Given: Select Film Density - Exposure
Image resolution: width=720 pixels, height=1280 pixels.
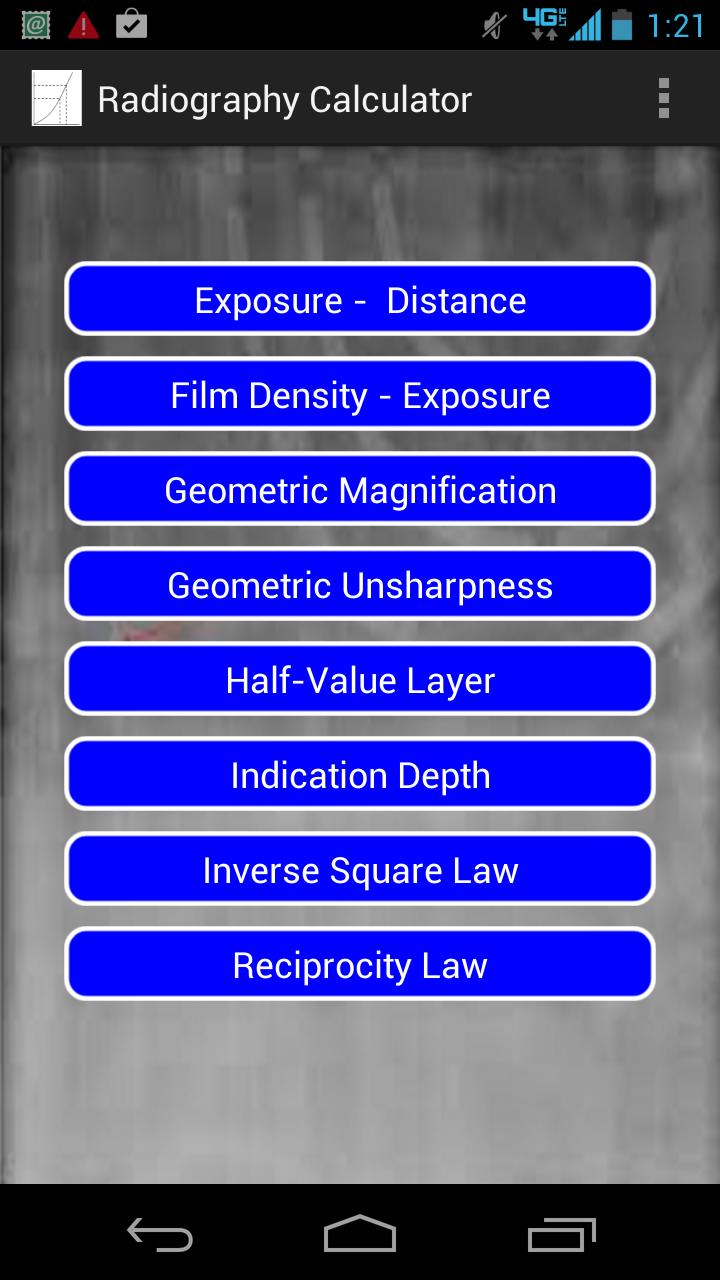Looking at the screenshot, I should (360, 395).
